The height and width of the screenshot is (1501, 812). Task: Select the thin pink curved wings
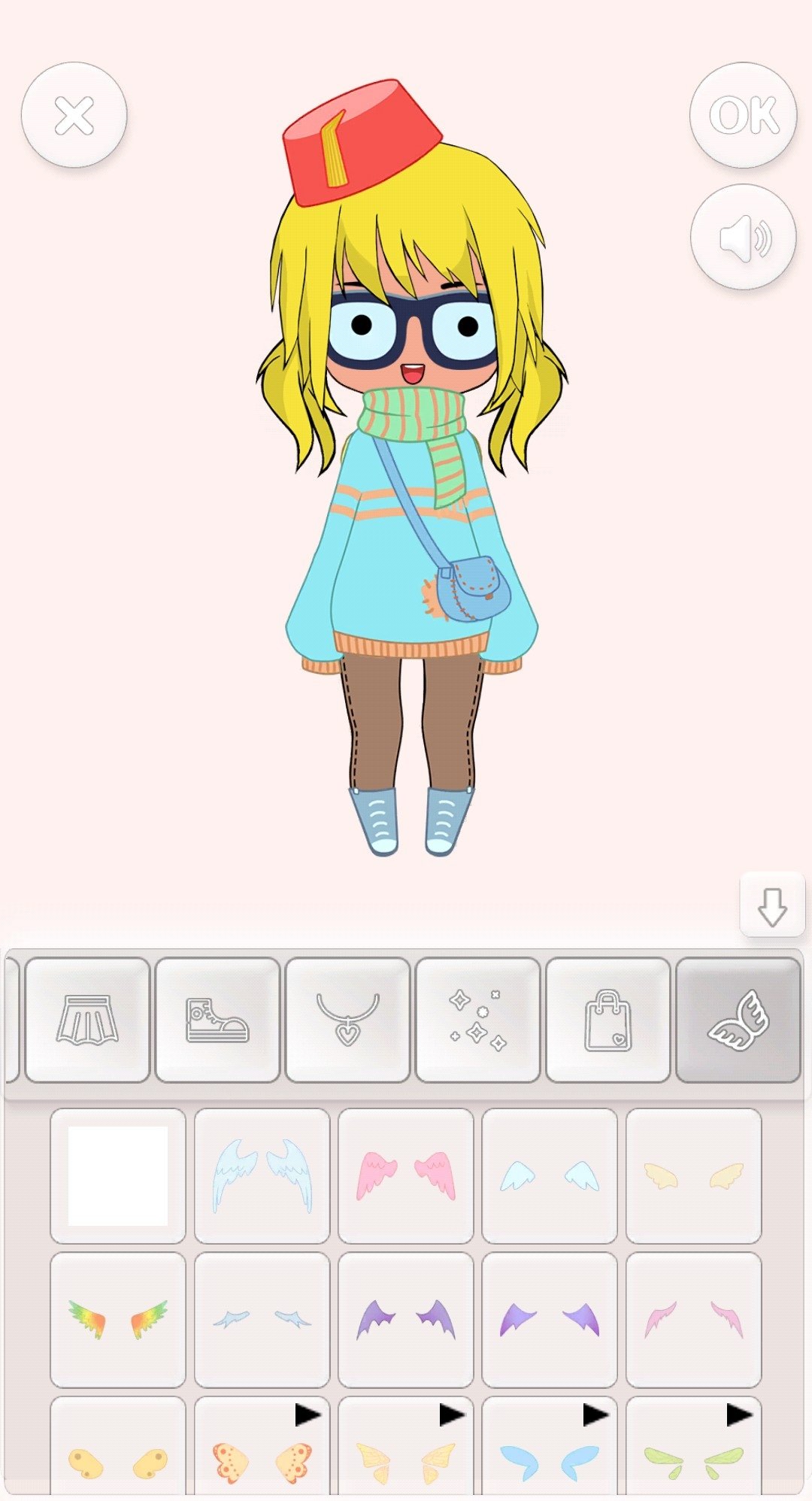[694, 1320]
